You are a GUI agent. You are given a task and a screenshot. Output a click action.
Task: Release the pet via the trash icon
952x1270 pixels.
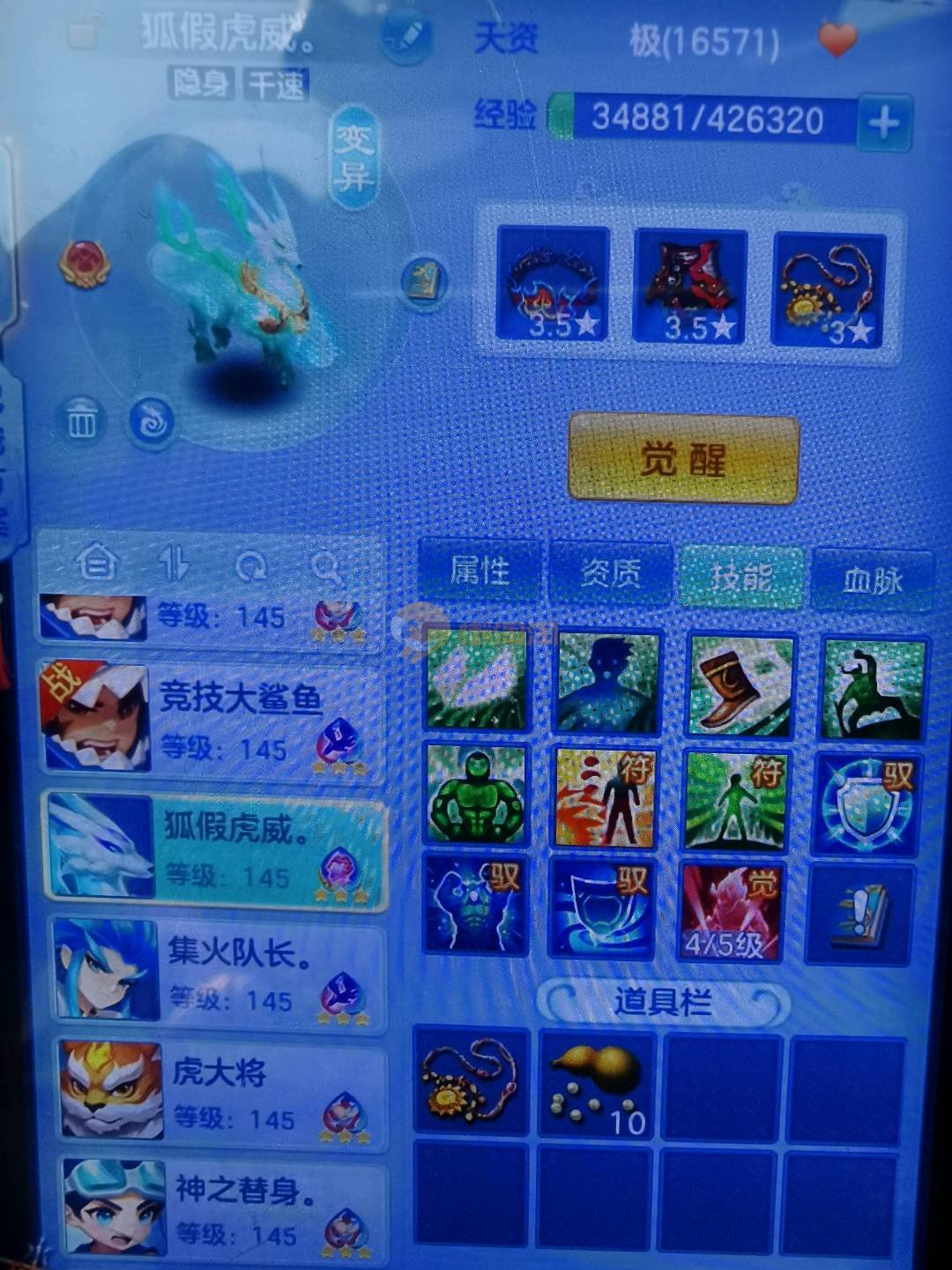point(82,420)
